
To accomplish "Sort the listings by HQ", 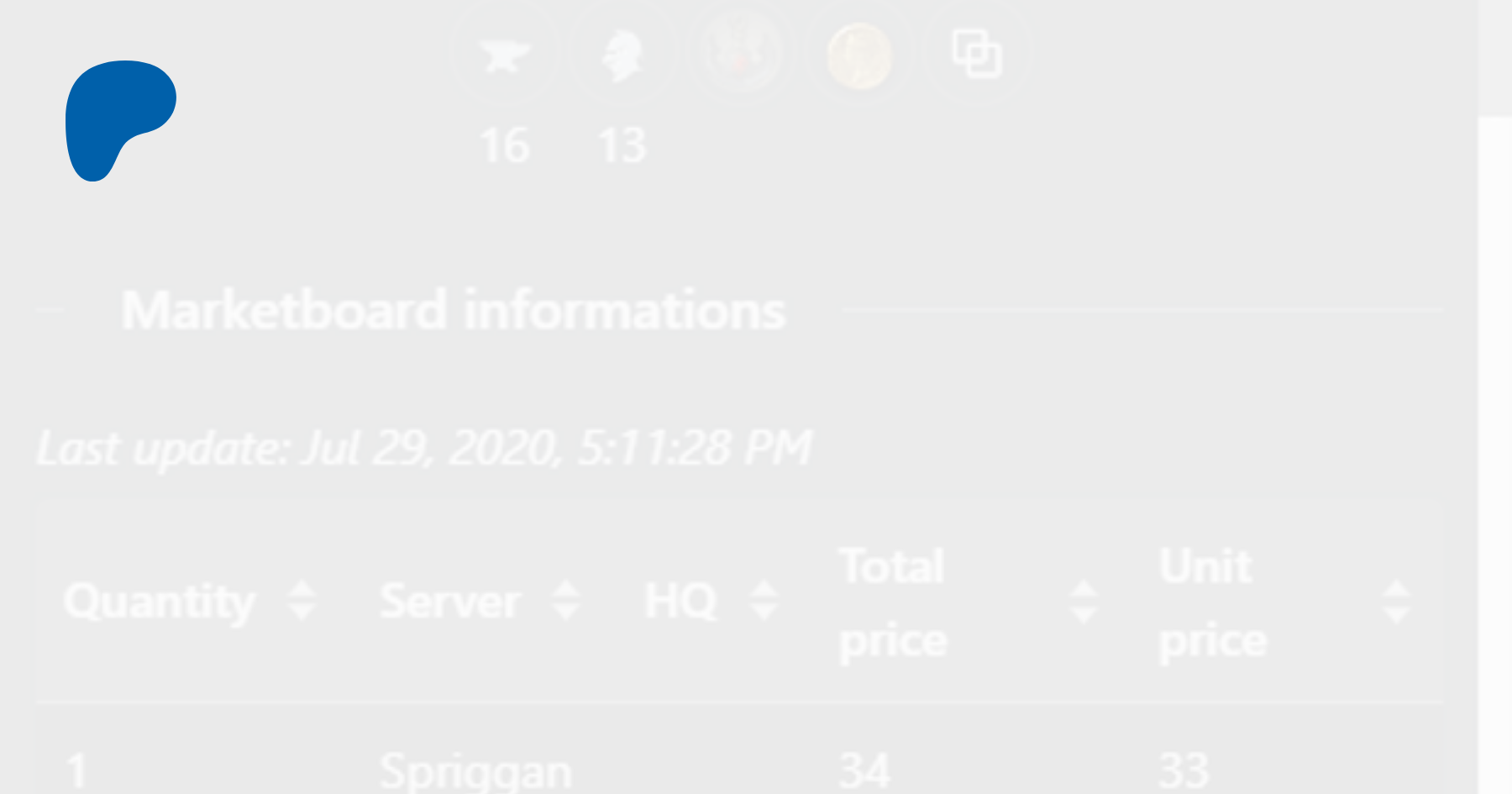I will [763, 601].
